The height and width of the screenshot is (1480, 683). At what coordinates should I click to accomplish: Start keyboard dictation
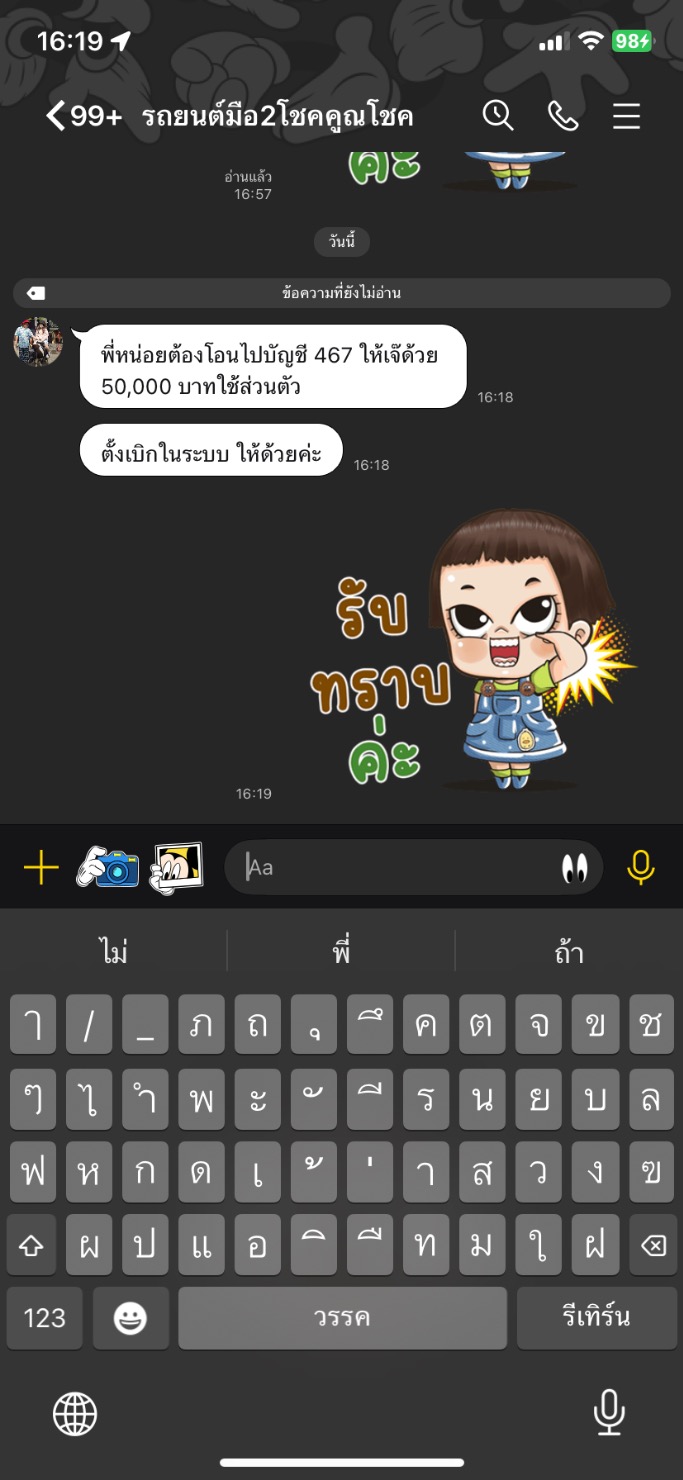[608, 1413]
